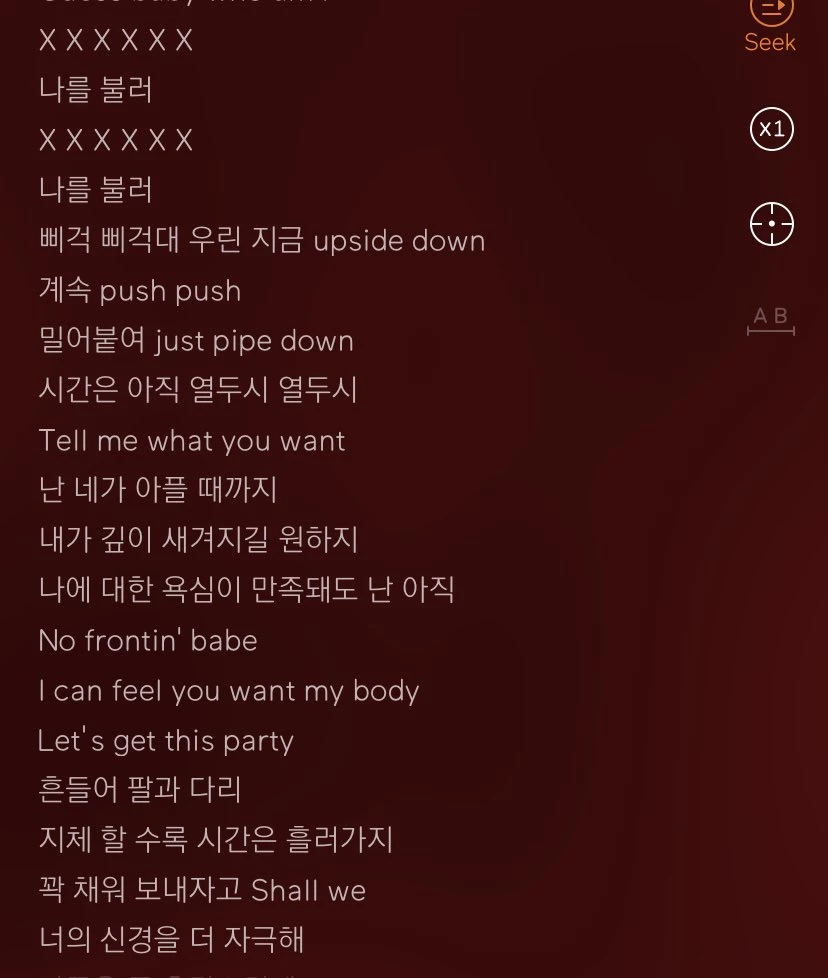Jump to "내가 깊이 새겨지길 원하지"
This screenshot has width=828, height=978.
point(198,540)
